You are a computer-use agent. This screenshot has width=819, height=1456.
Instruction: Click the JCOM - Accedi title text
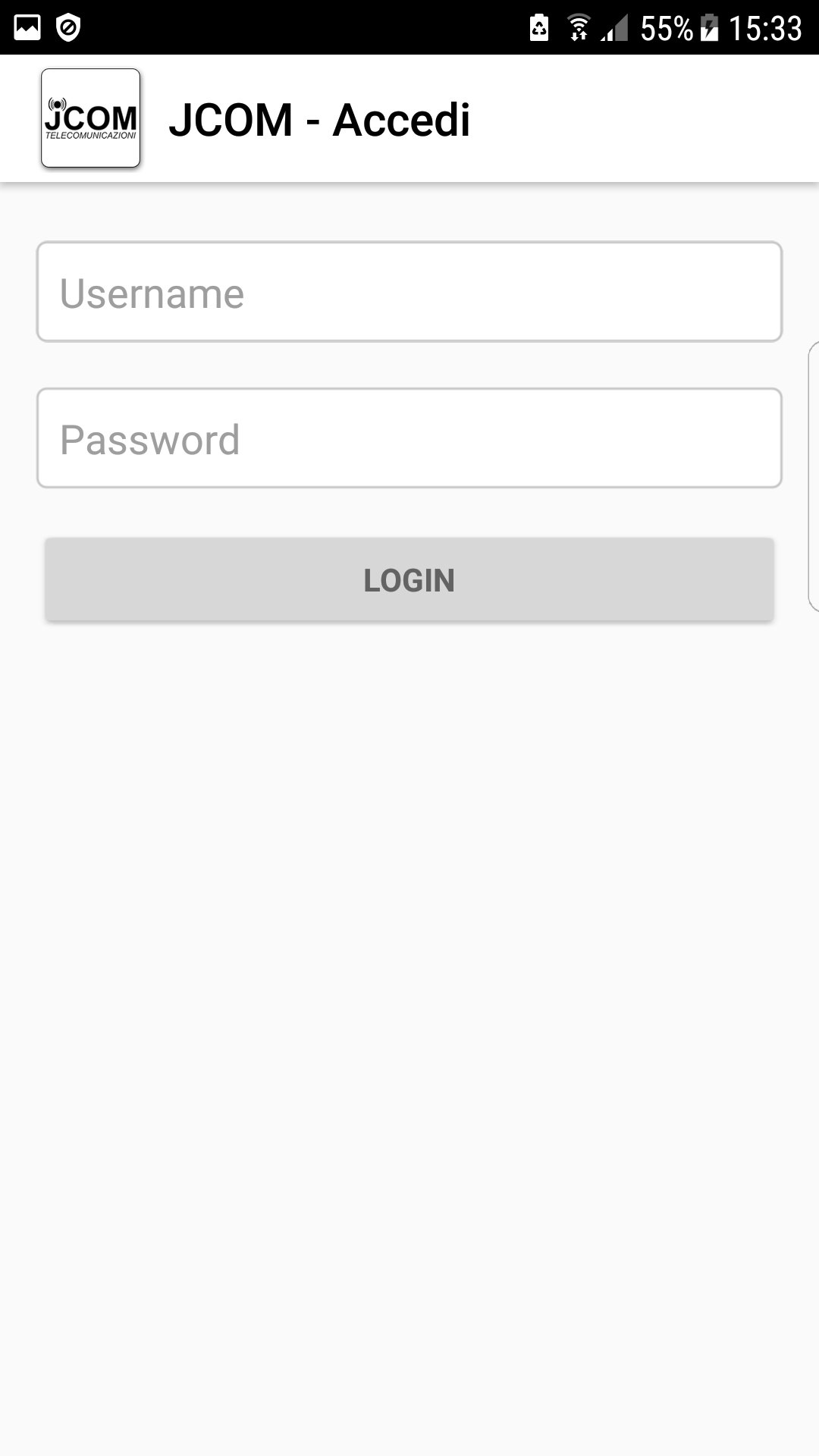[x=321, y=119]
